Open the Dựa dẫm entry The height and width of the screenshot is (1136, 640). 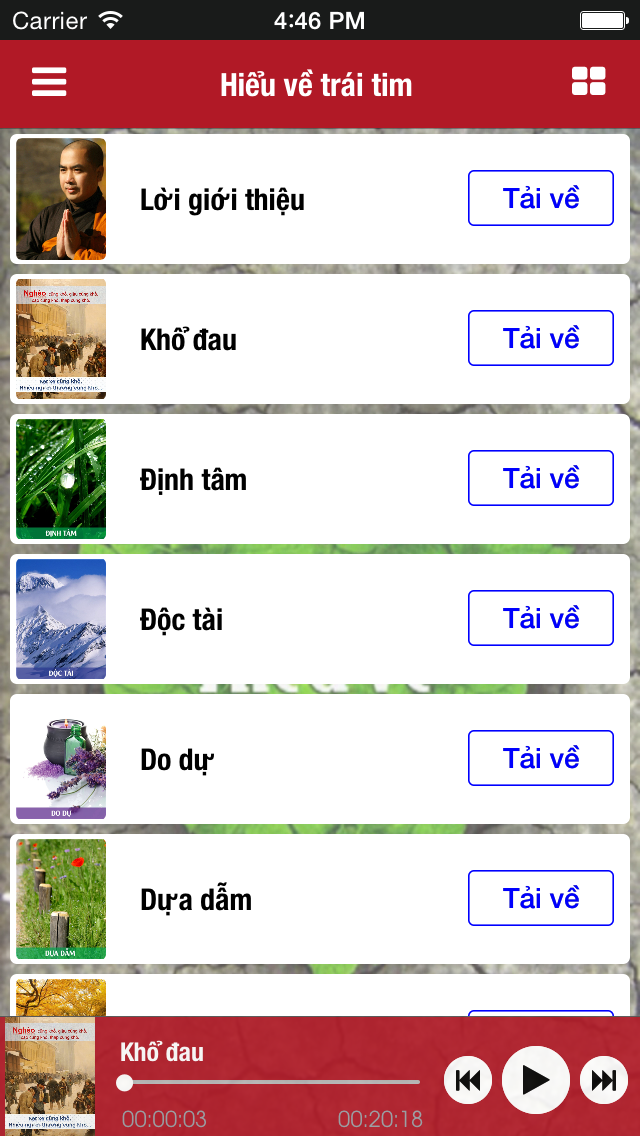196,900
